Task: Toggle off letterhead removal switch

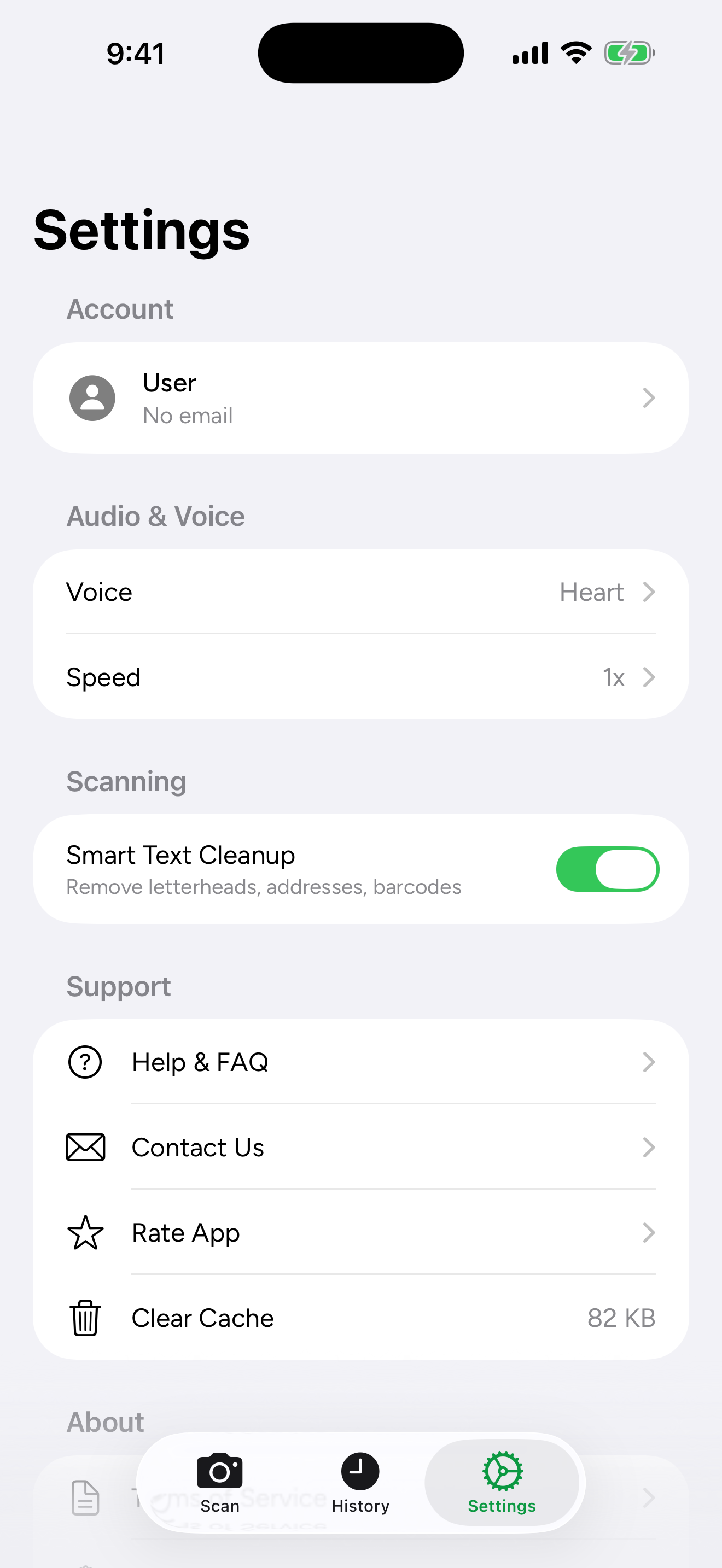Action: (607, 869)
